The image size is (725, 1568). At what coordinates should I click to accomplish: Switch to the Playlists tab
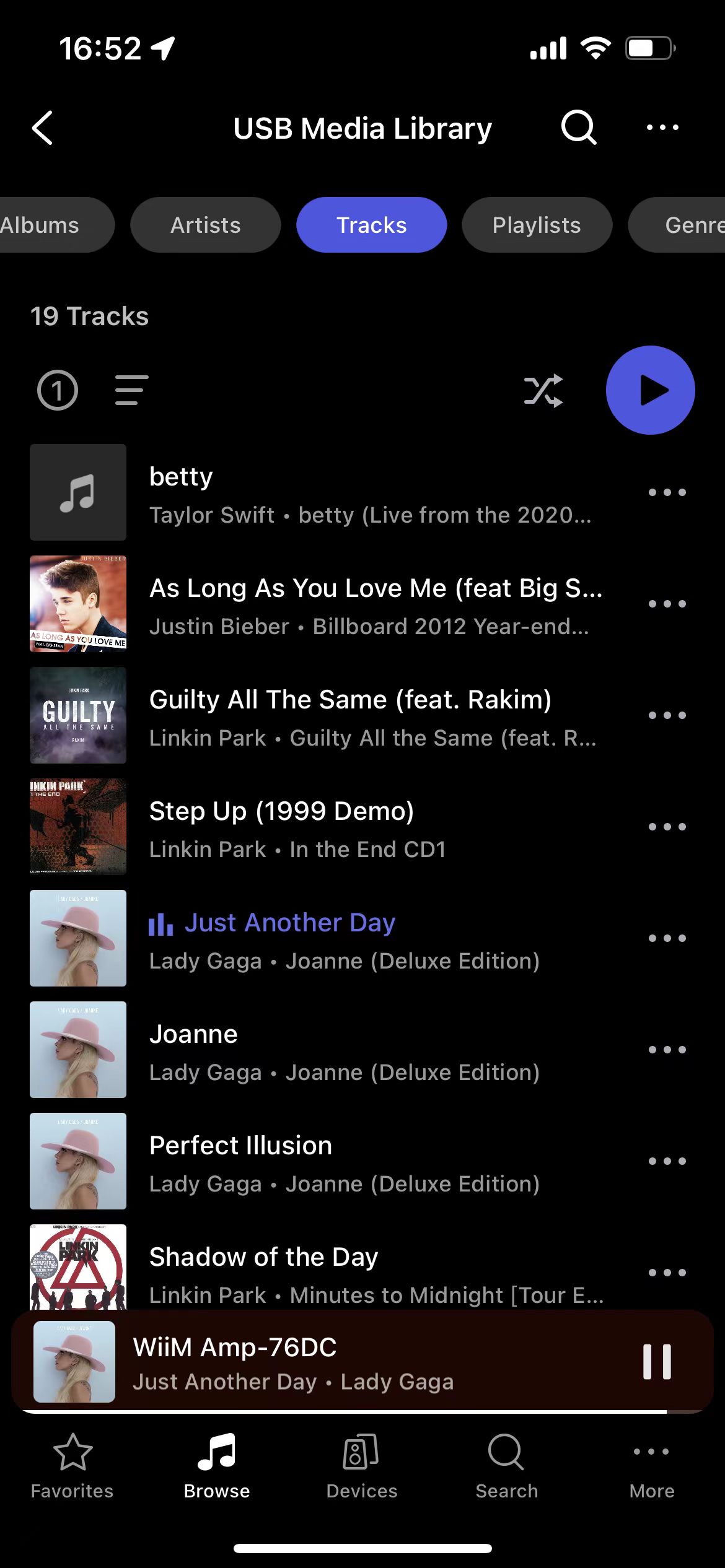537,225
